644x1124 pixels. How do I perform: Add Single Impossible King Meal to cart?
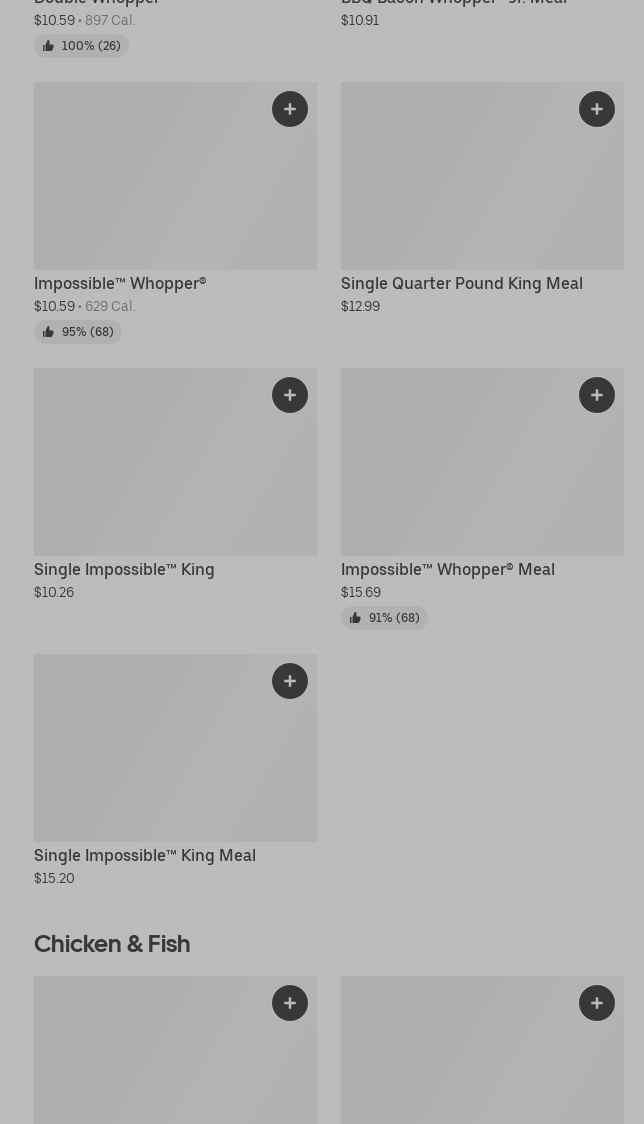click(290, 681)
